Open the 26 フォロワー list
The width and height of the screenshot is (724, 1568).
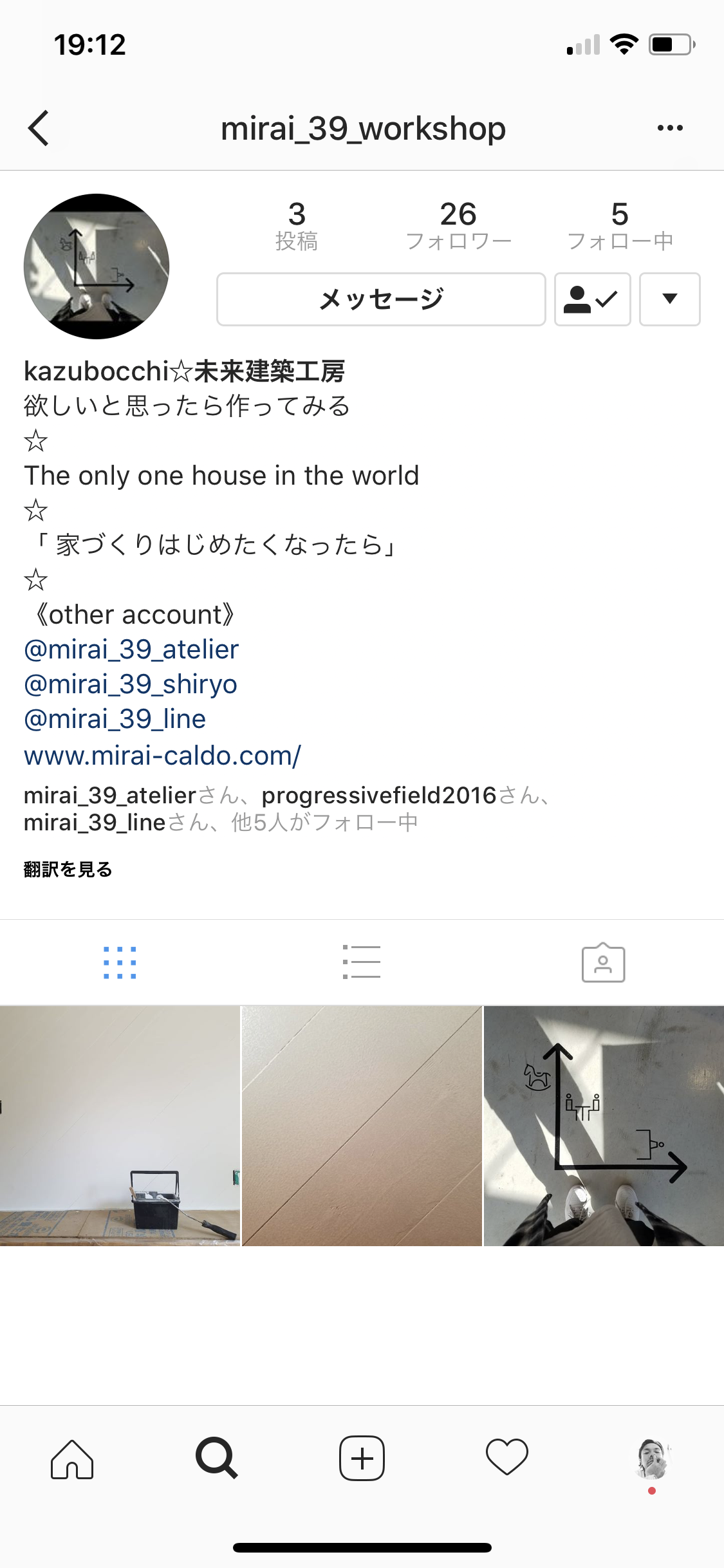click(458, 225)
